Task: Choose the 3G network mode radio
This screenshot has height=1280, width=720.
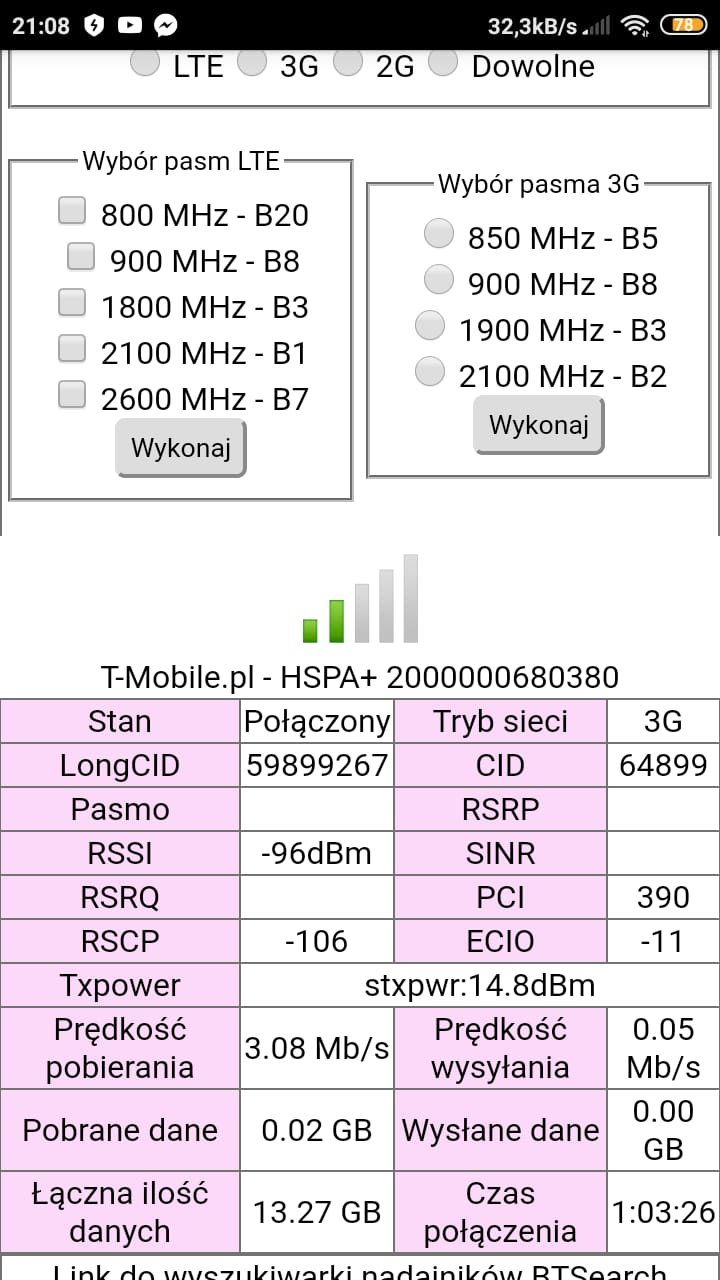Action: pos(252,61)
